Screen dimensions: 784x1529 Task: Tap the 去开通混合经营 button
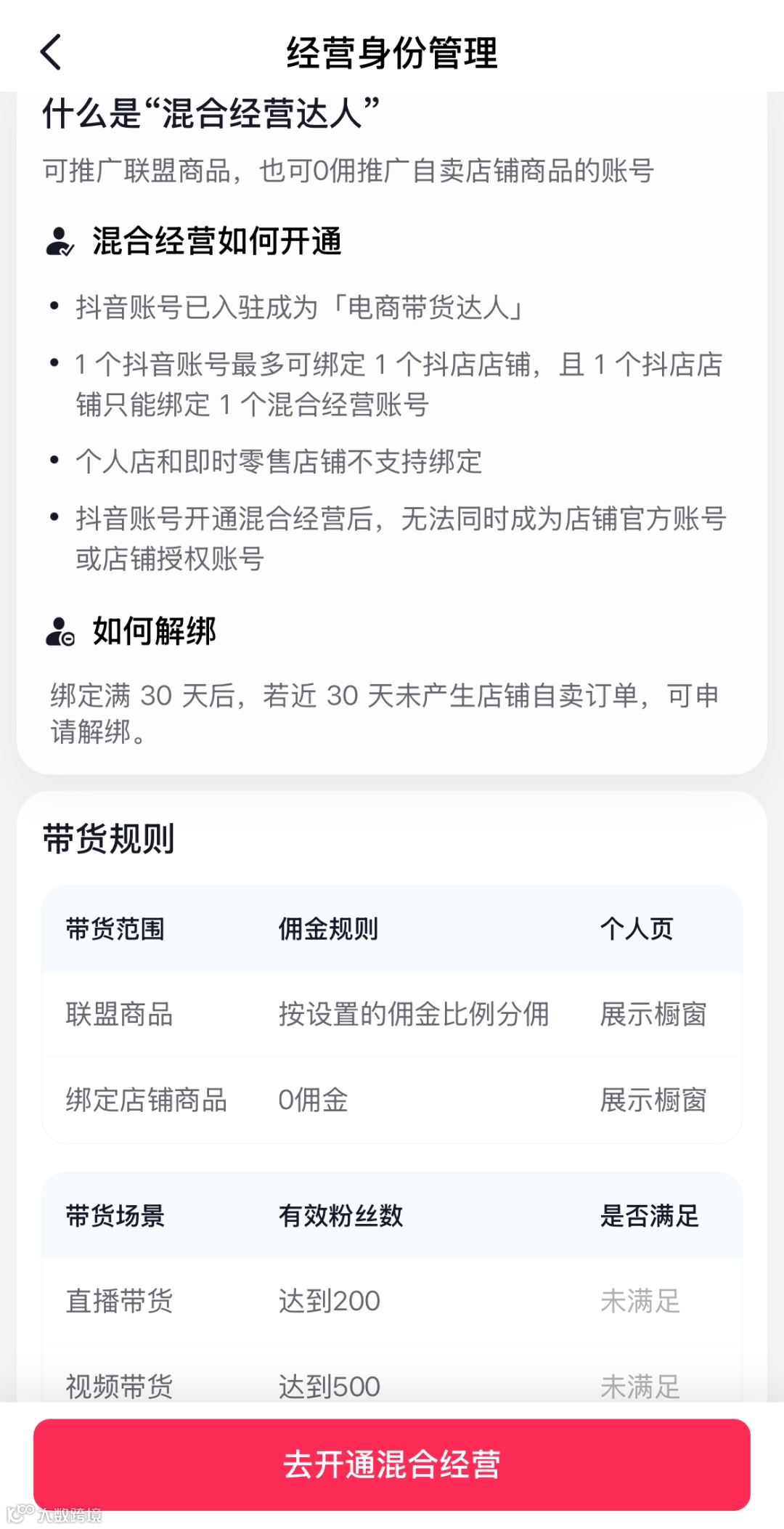(392, 1464)
